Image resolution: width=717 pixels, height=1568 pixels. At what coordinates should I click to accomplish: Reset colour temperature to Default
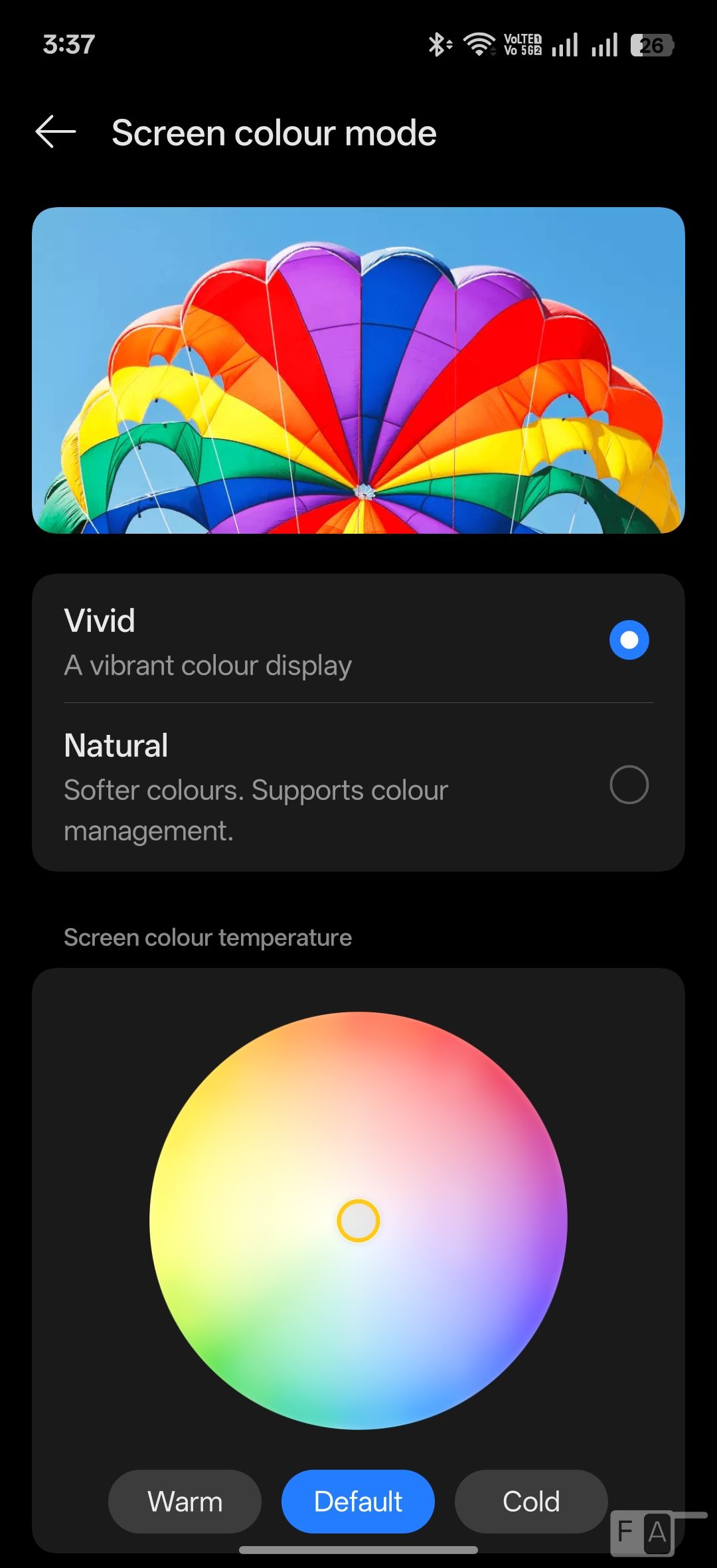[358, 1502]
